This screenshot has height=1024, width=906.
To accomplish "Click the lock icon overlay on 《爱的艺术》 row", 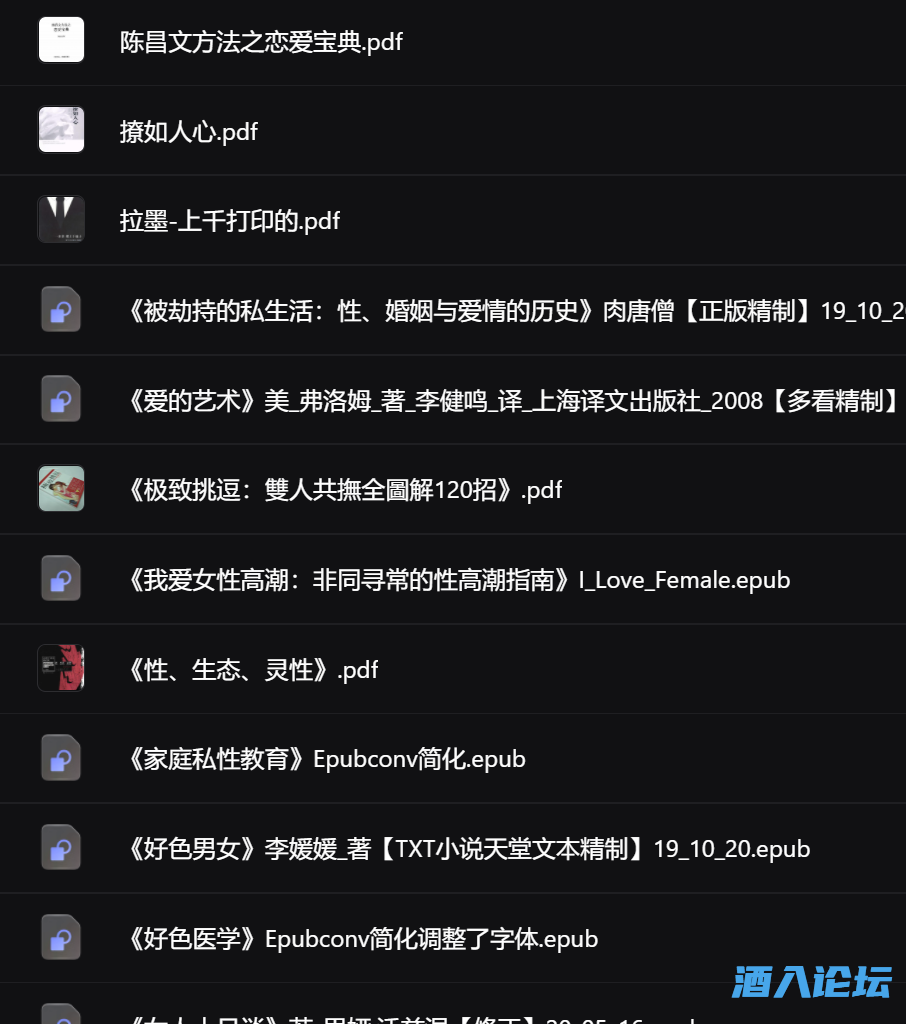I will [61, 399].
